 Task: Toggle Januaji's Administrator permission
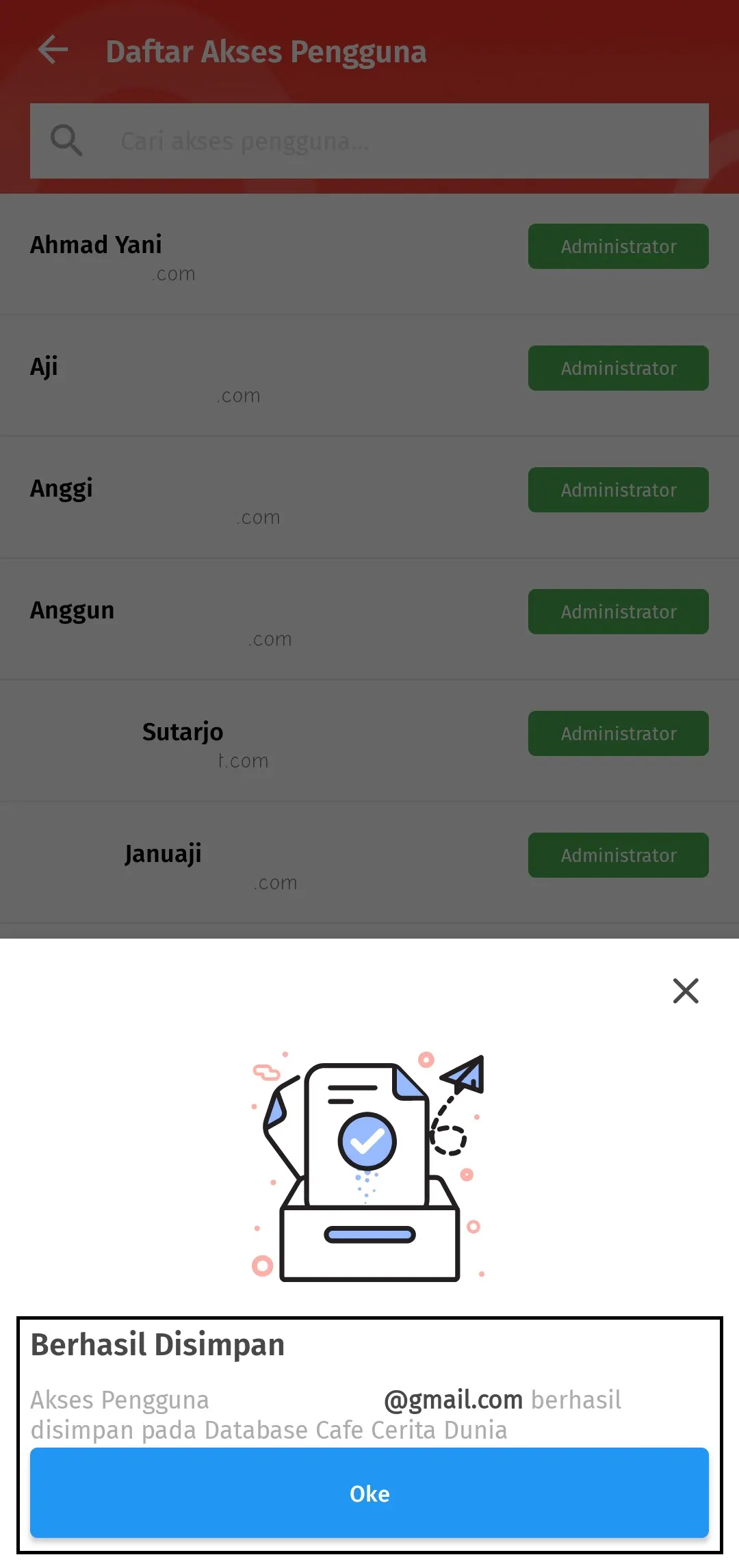click(x=618, y=855)
